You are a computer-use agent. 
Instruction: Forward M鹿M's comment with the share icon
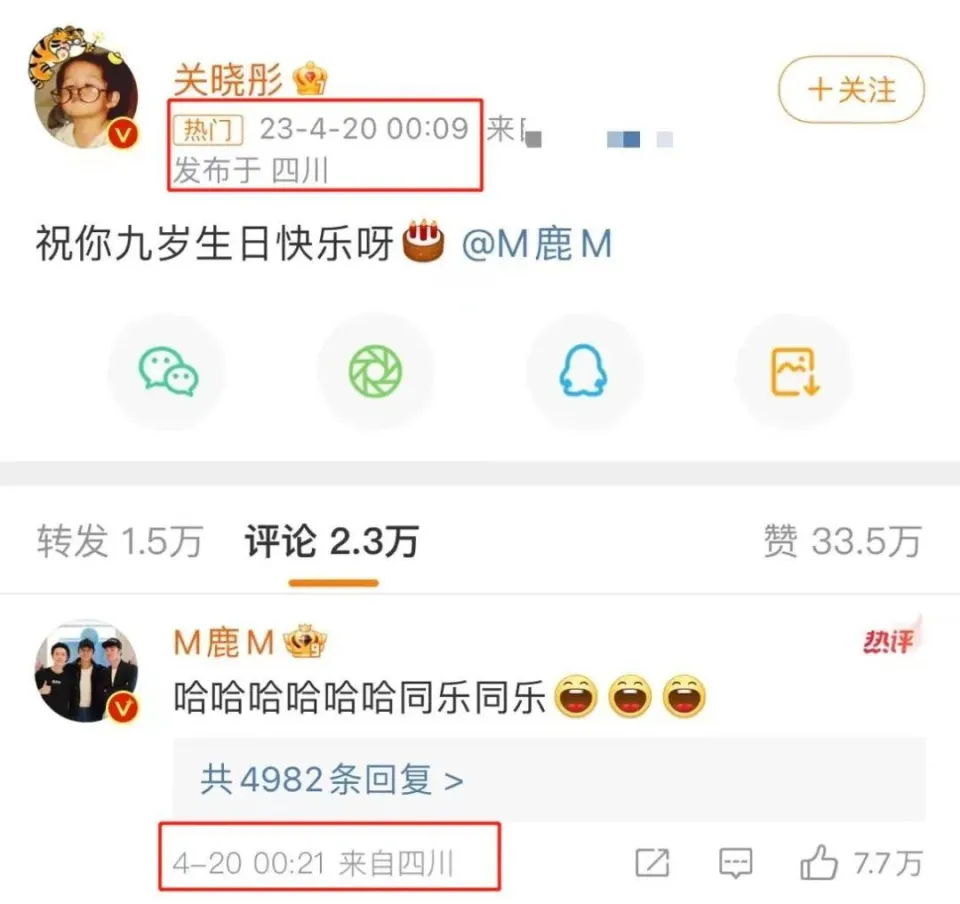tap(653, 863)
